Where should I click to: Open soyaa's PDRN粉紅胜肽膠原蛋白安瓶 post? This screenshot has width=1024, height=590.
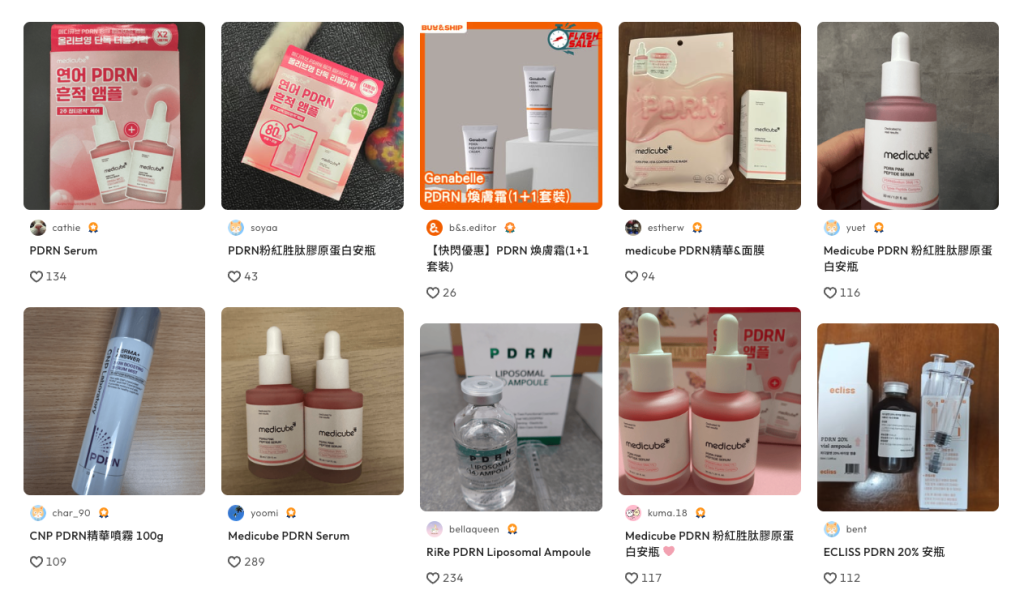point(312,115)
